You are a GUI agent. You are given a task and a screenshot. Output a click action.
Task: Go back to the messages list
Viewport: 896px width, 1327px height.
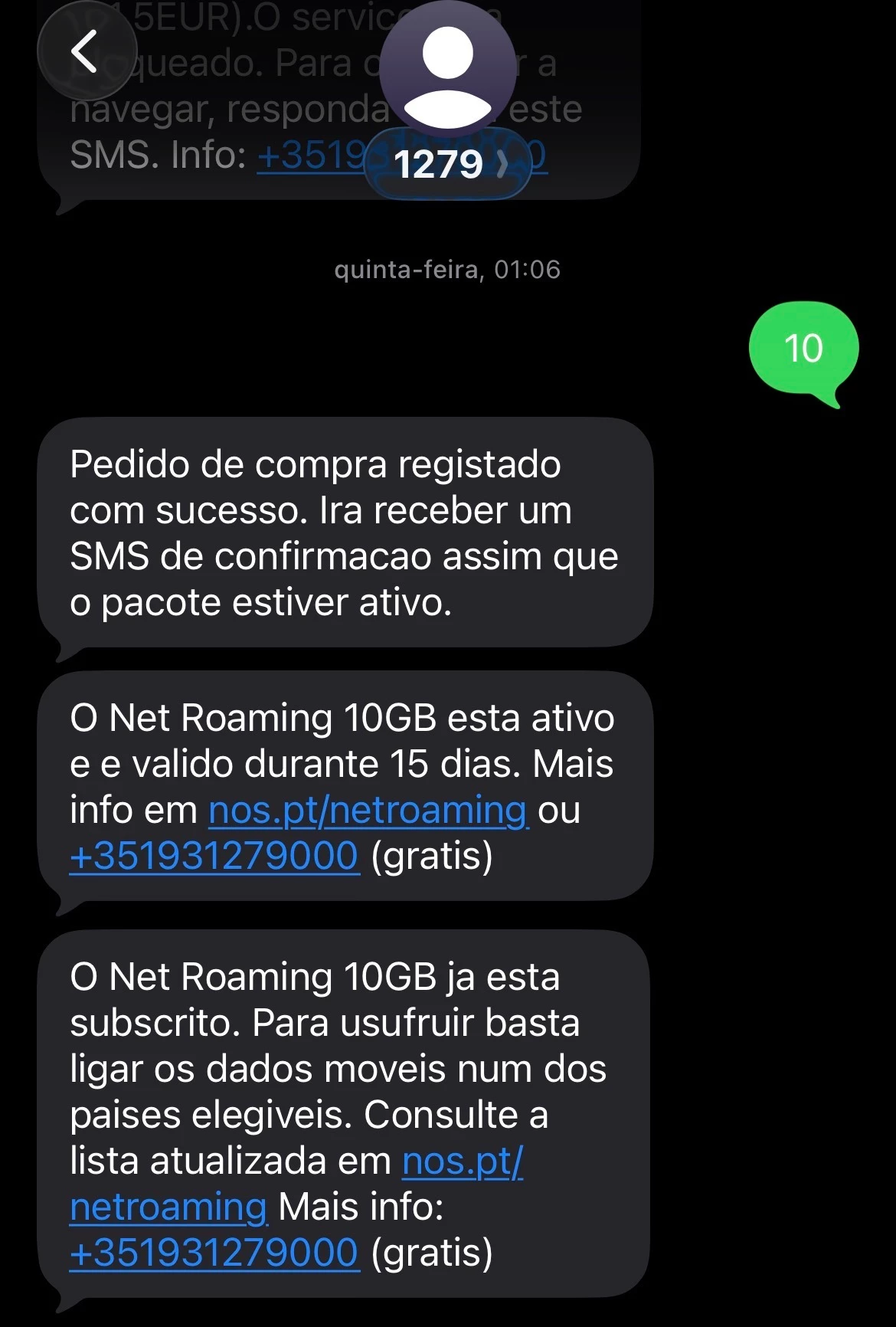[x=84, y=52]
